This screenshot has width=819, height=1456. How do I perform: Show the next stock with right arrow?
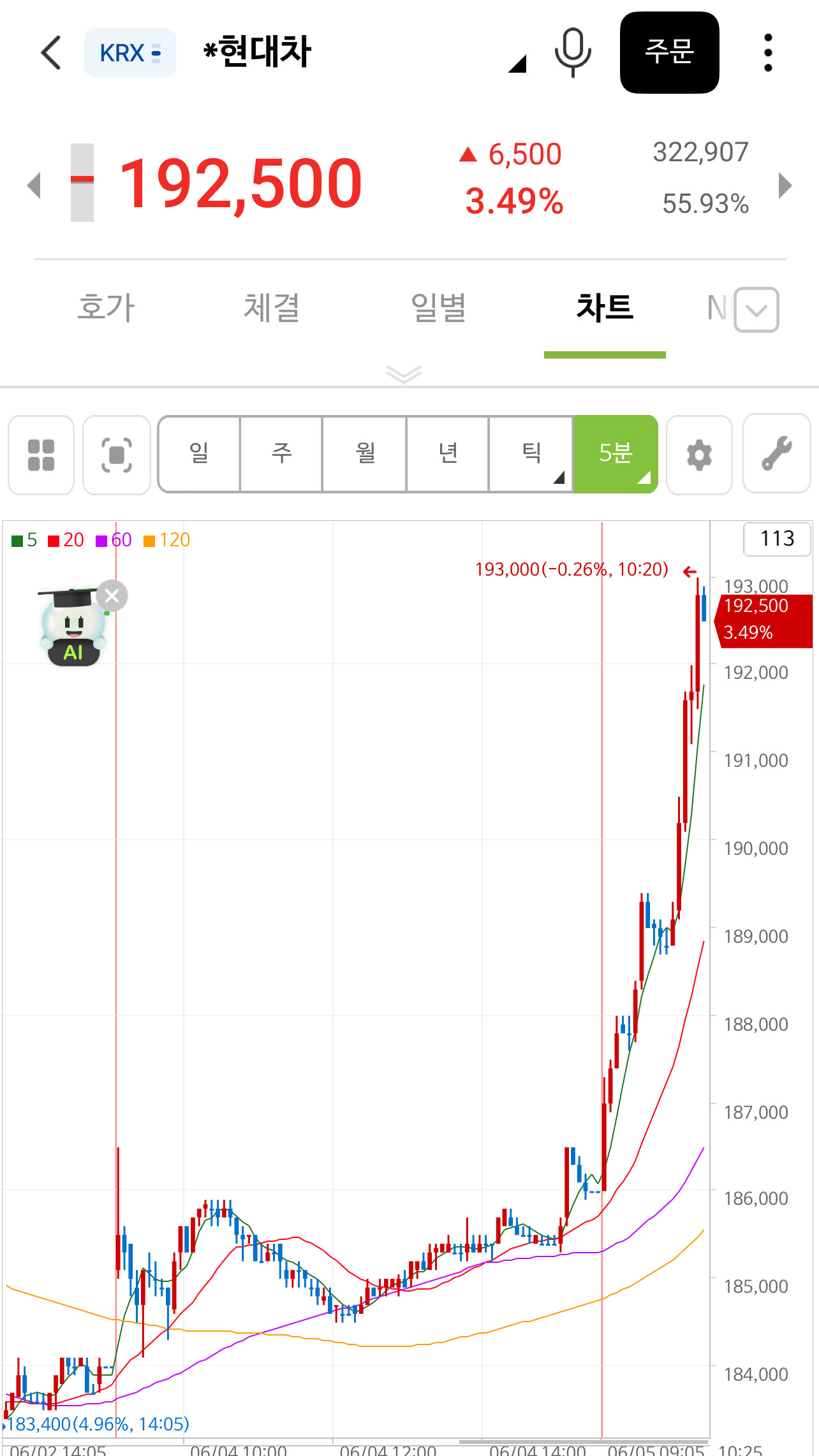click(x=785, y=186)
